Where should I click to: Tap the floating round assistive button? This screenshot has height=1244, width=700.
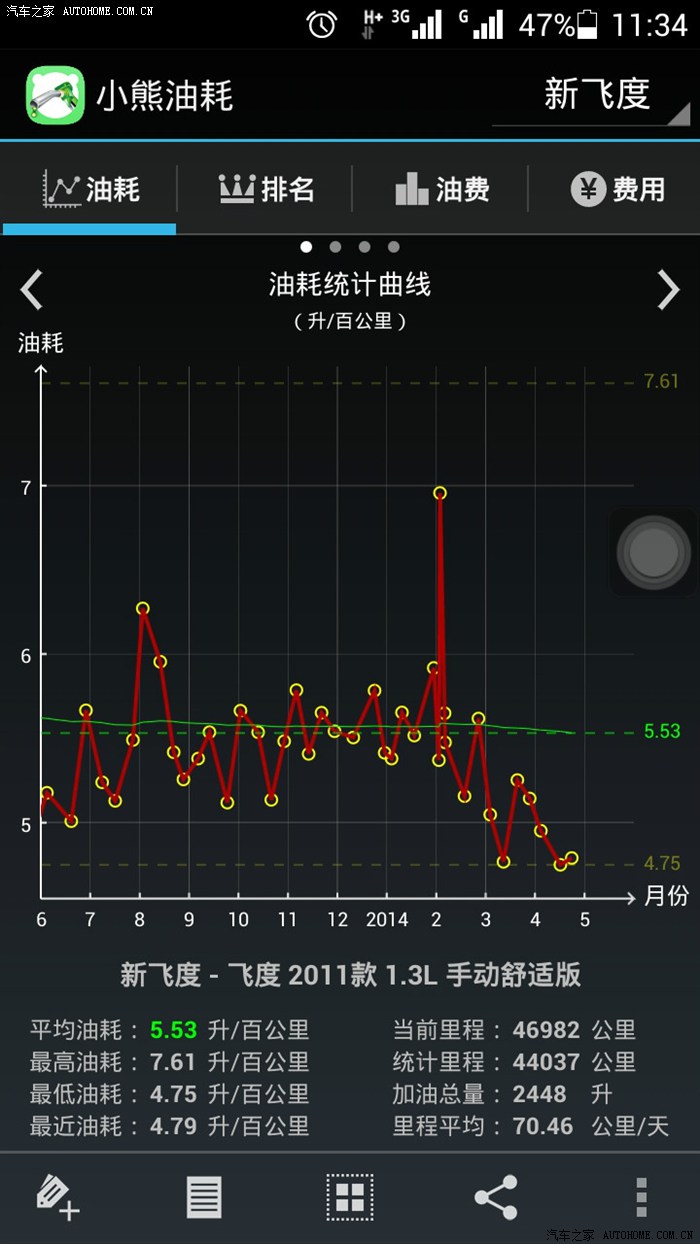[x=654, y=551]
